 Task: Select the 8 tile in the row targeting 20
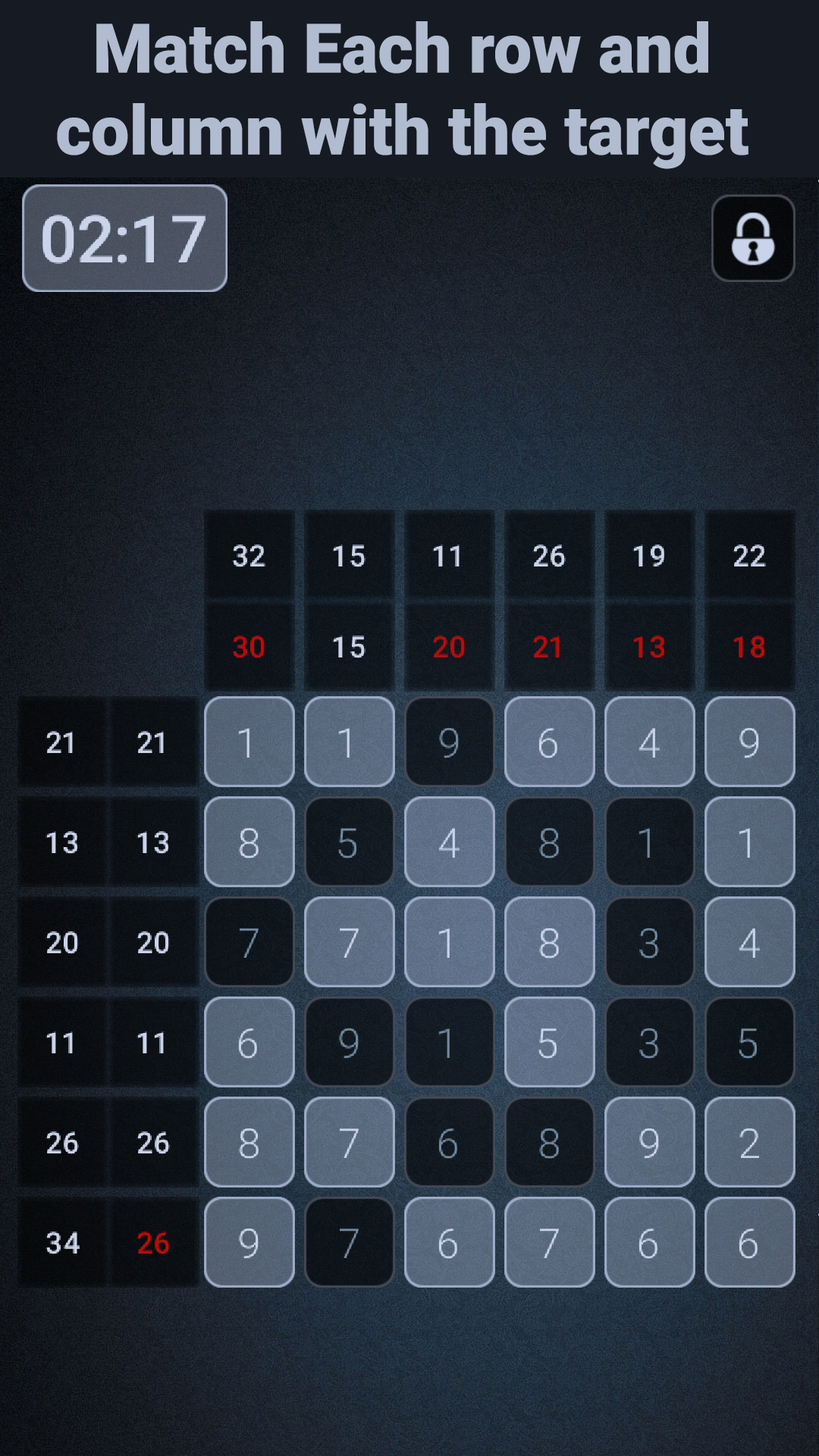pyautogui.click(x=549, y=942)
